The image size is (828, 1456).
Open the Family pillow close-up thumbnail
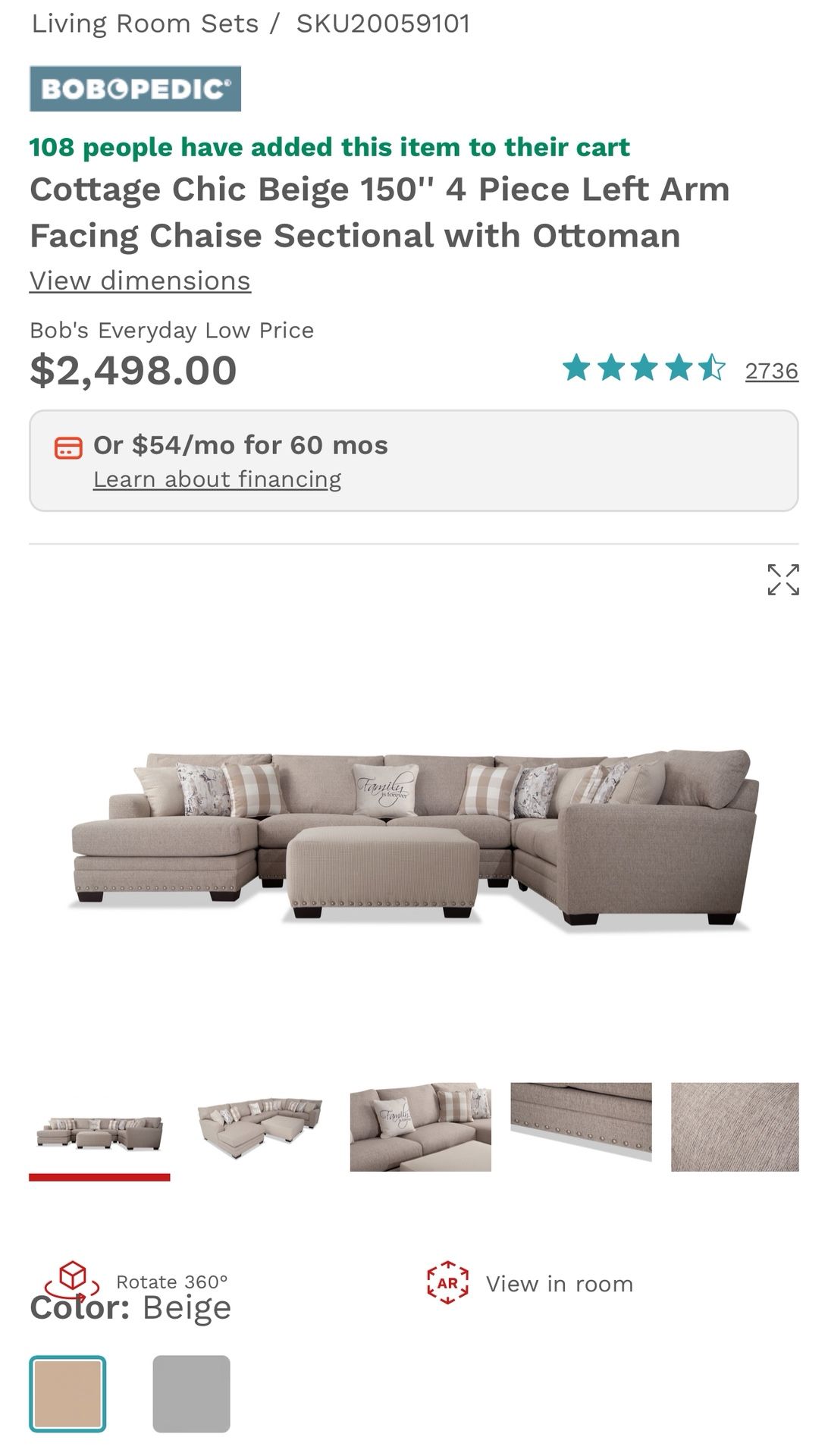tap(419, 1129)
